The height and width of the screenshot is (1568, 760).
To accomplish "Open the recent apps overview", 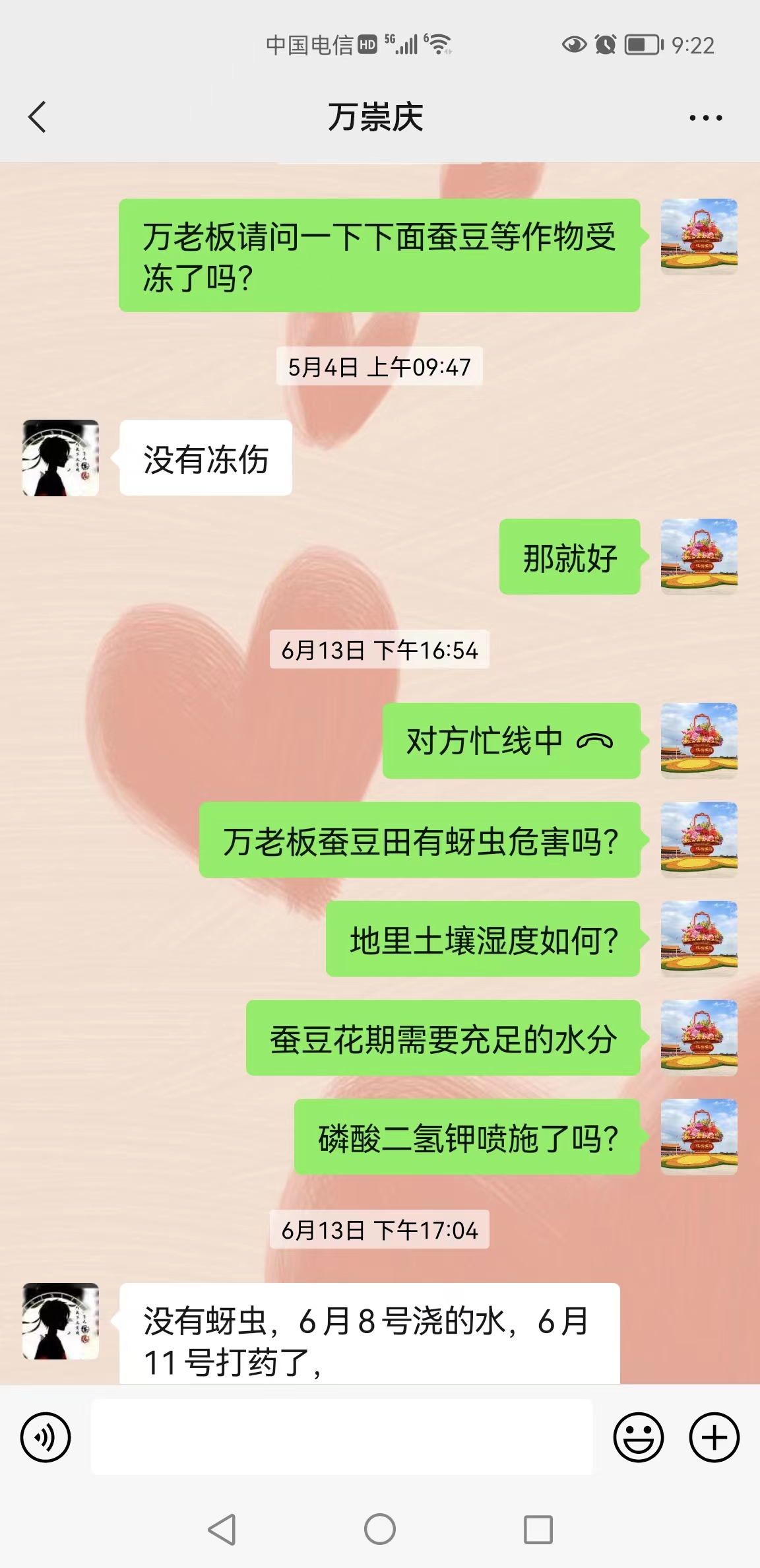I will (x=538, y=1529).
